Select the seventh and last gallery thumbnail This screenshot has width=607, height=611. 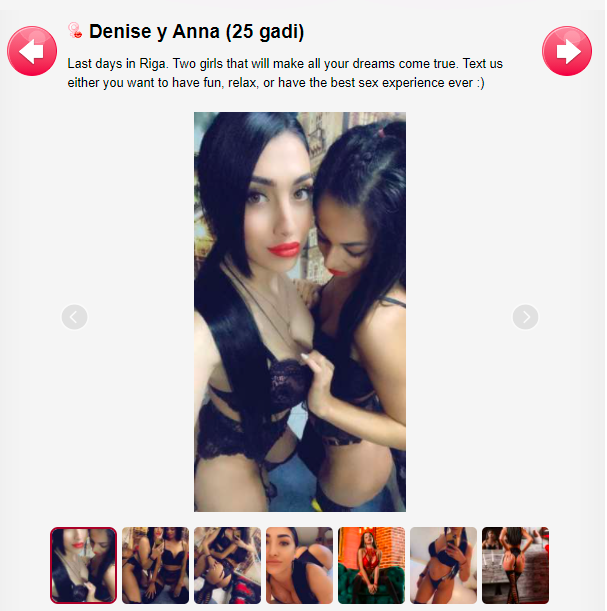[x=515, y=565]
